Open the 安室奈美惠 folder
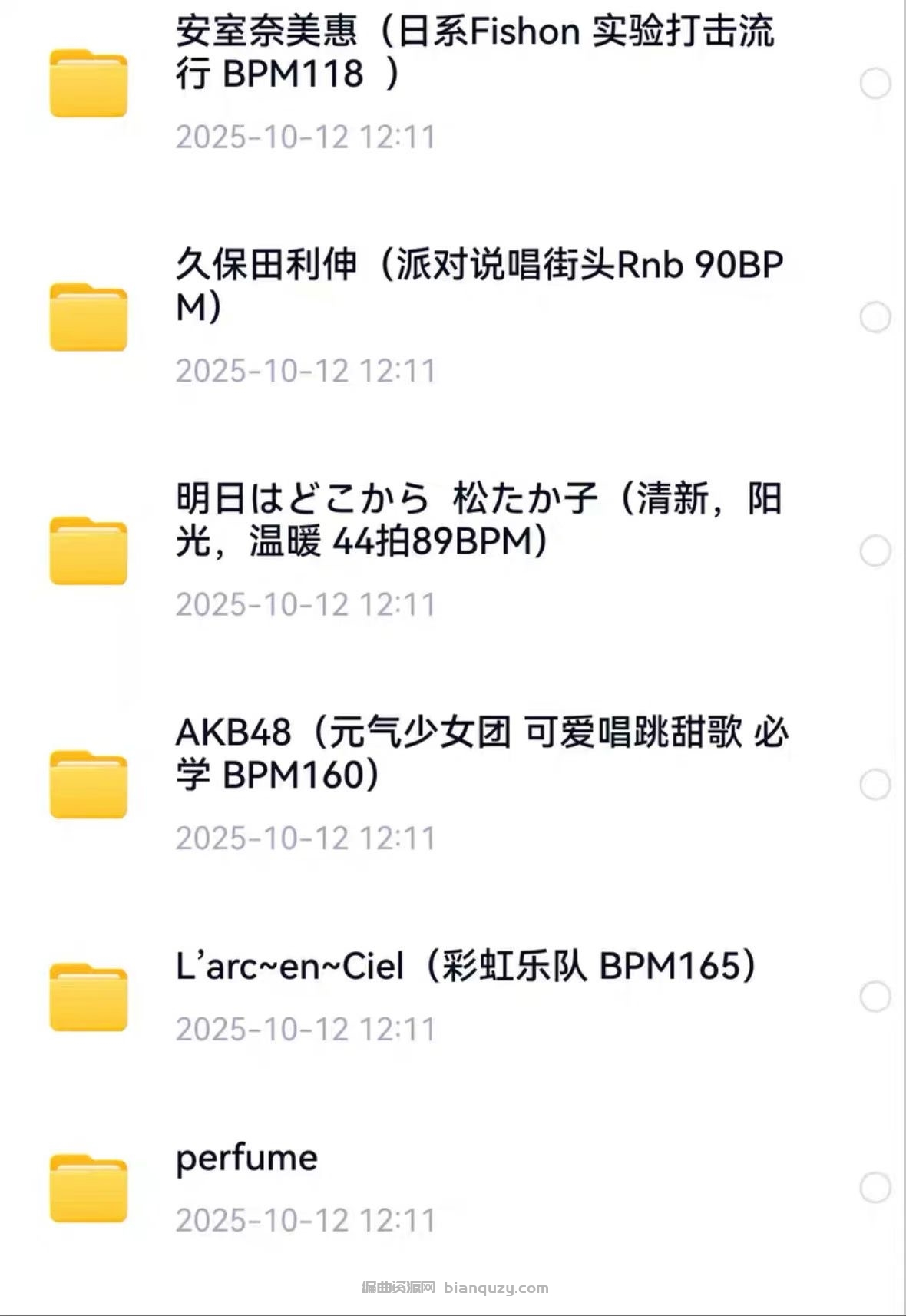 [474, 54]
